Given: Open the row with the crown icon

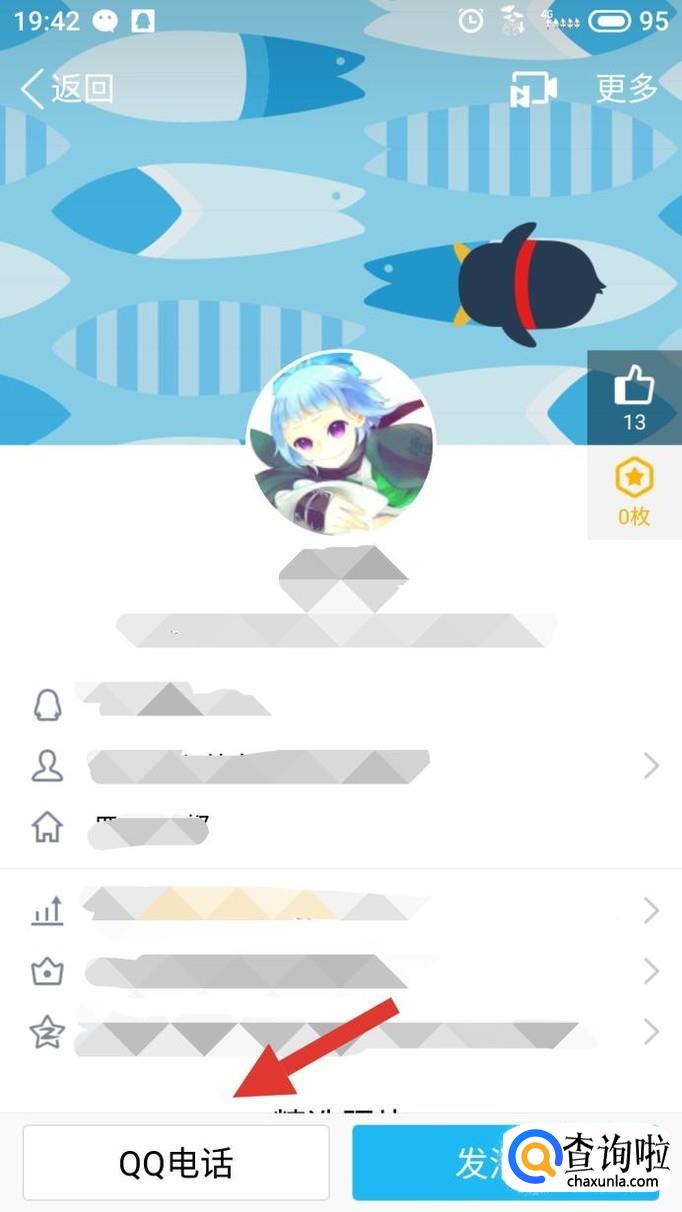Looking at the screenshot, I should pyautogui.click(x=340, y=971).
